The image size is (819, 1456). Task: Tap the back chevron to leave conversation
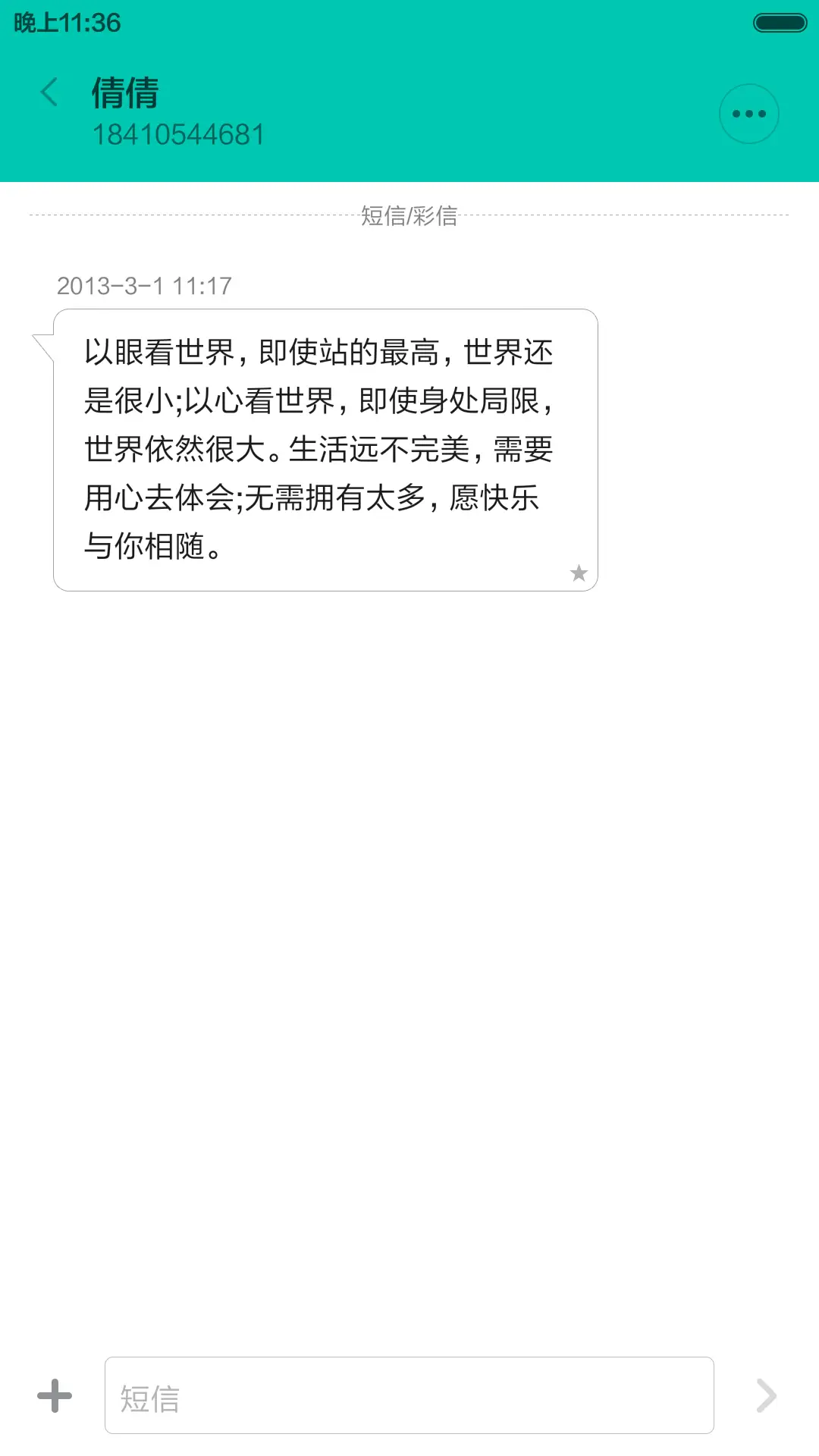(49, 93)
